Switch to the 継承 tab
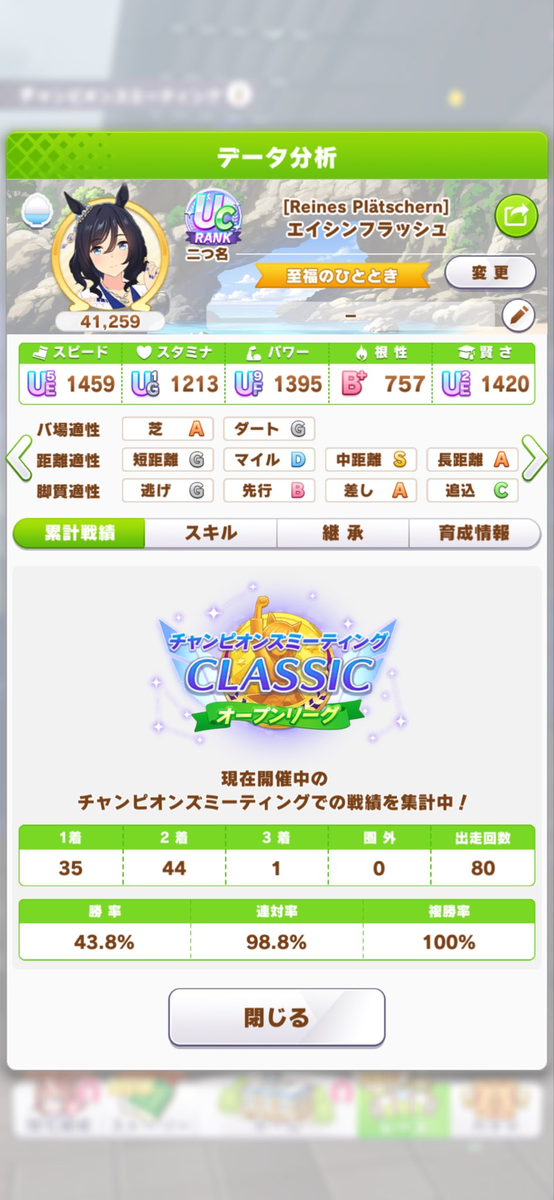This screenshot has height=1200, width=554. tap(343, 533)
